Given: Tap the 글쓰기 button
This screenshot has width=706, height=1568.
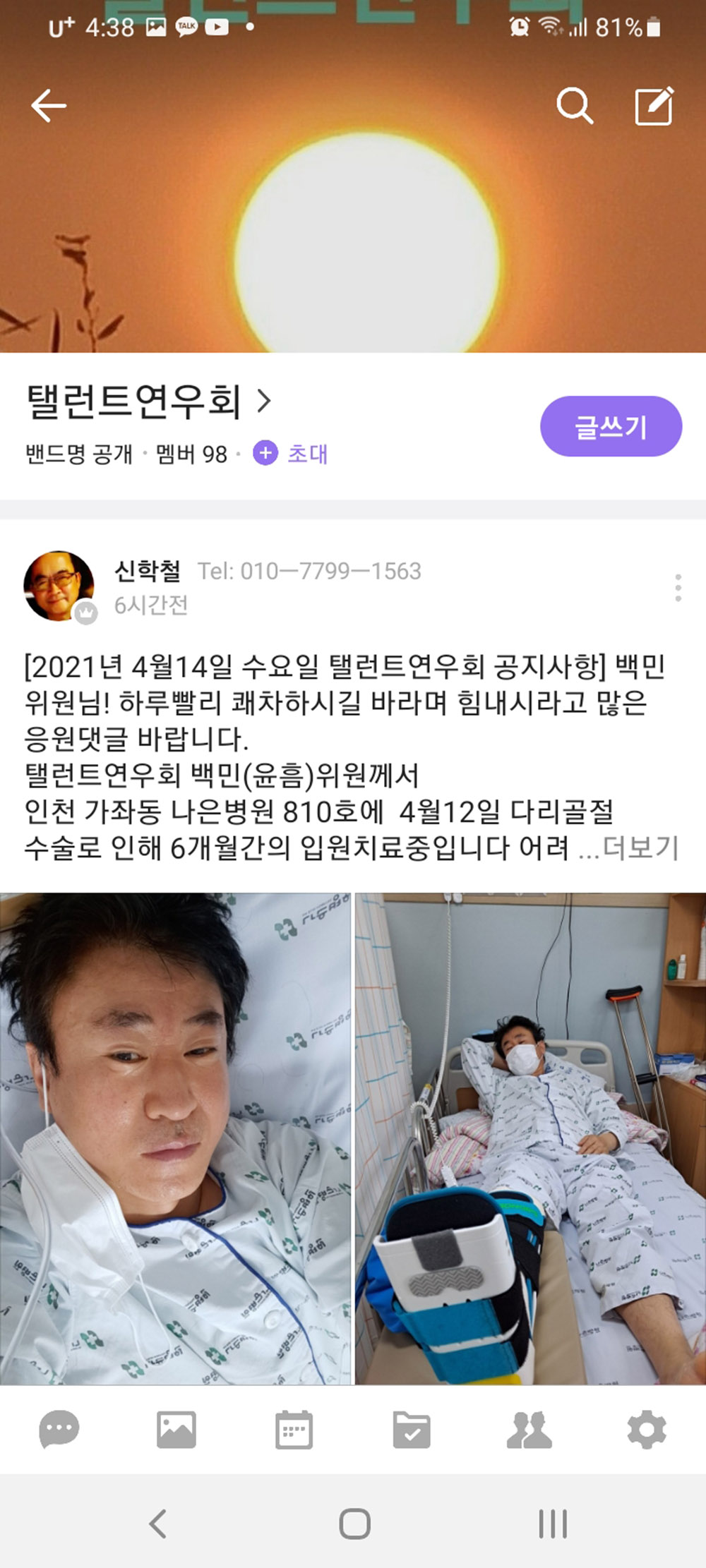Looking at the screenshot, I should [x=611, y=426].
